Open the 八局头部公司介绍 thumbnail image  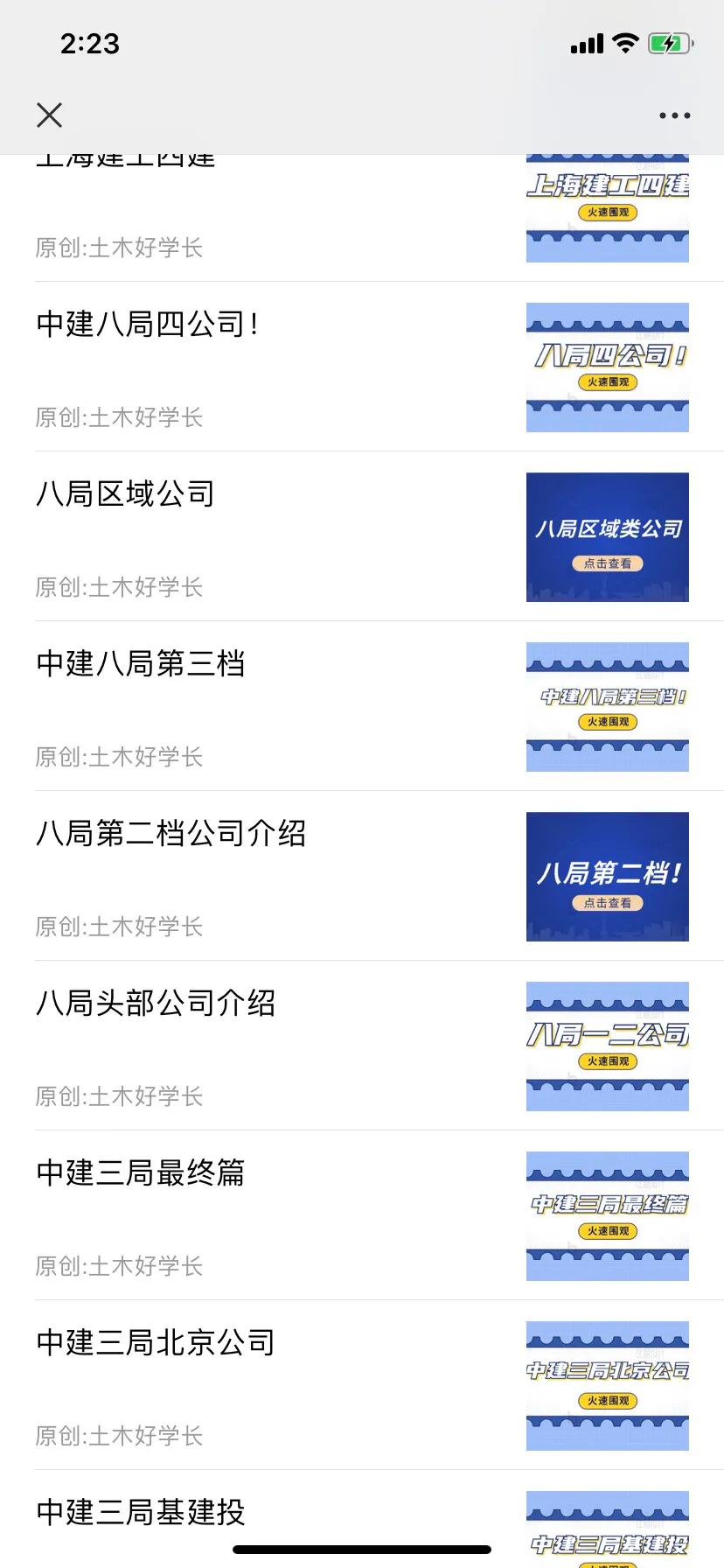[x=607, y=1046]
